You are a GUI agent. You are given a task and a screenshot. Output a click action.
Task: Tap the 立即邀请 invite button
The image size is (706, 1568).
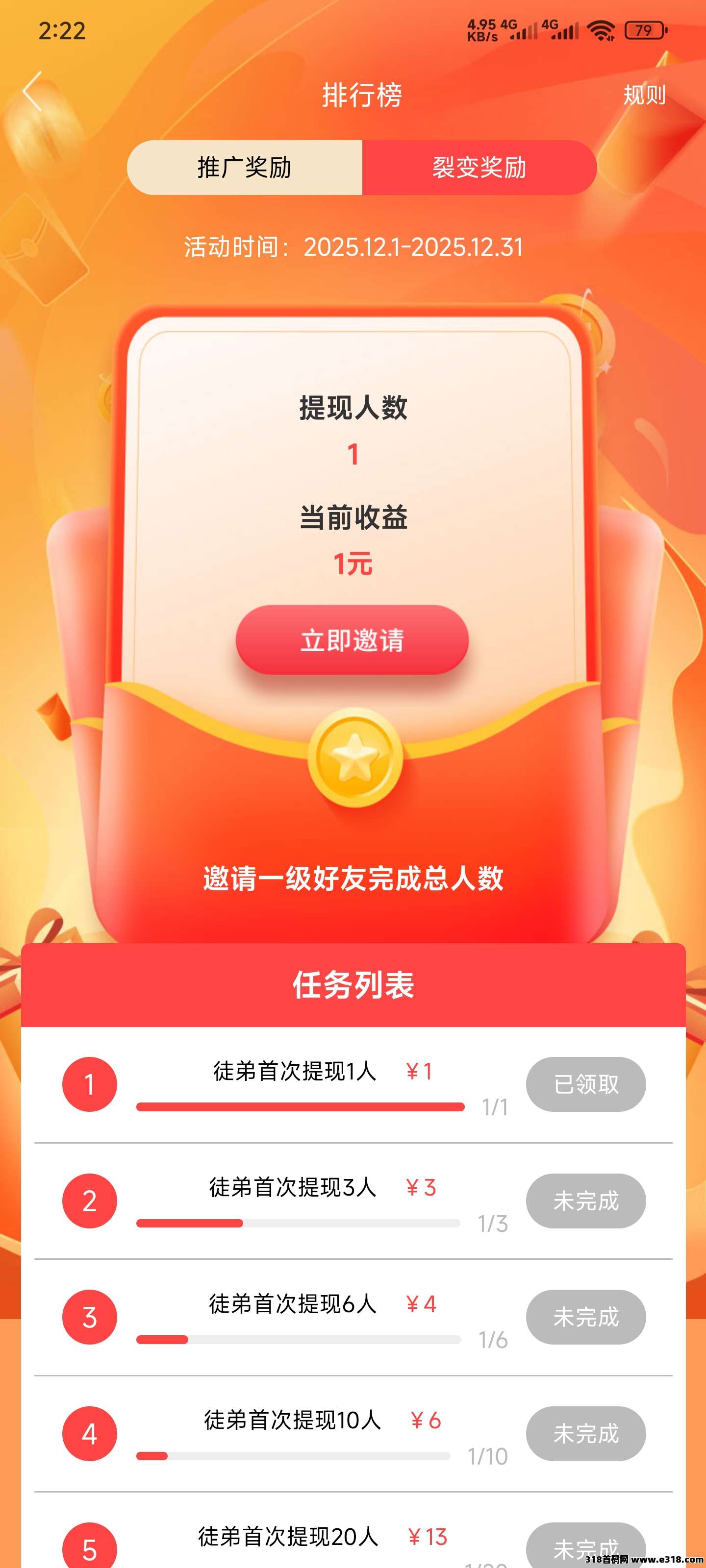pyautogui.click(x=352, y=640)
